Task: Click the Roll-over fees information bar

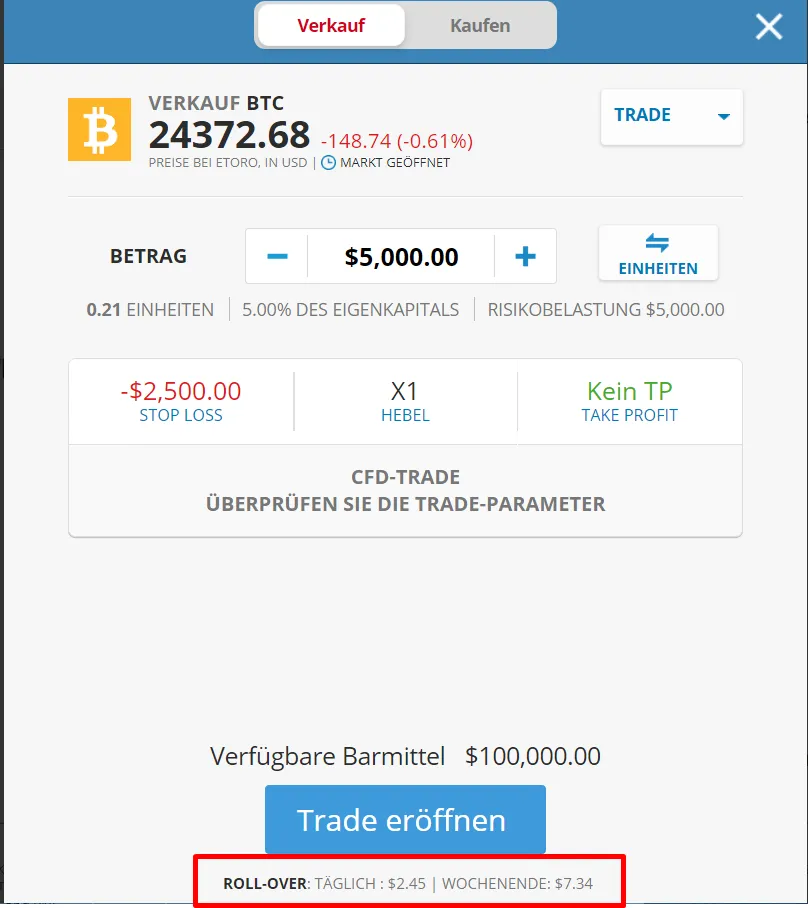Action: click(x=405, y=881)
